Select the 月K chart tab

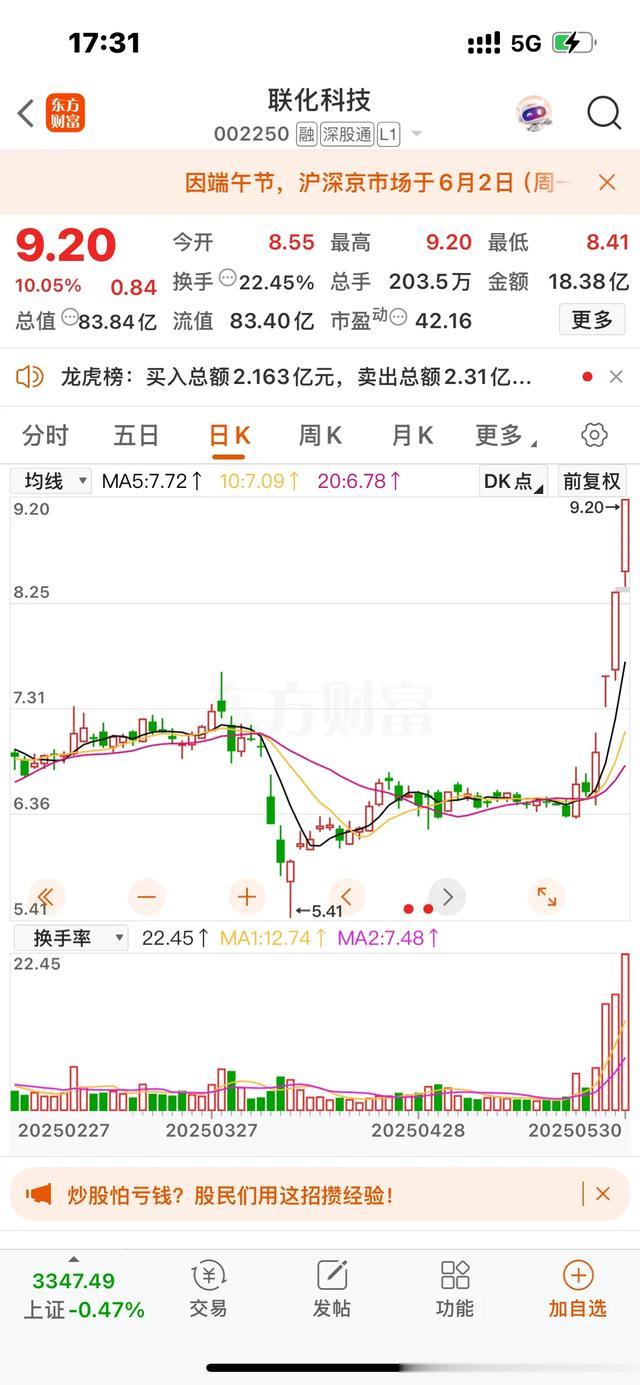click(412, 436)
